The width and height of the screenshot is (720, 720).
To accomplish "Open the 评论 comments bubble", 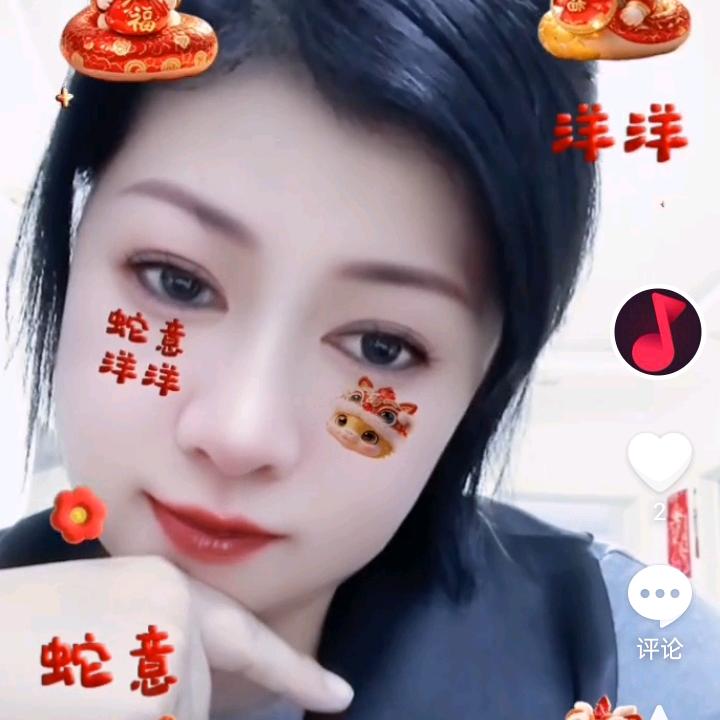I will tap(660, 596).
